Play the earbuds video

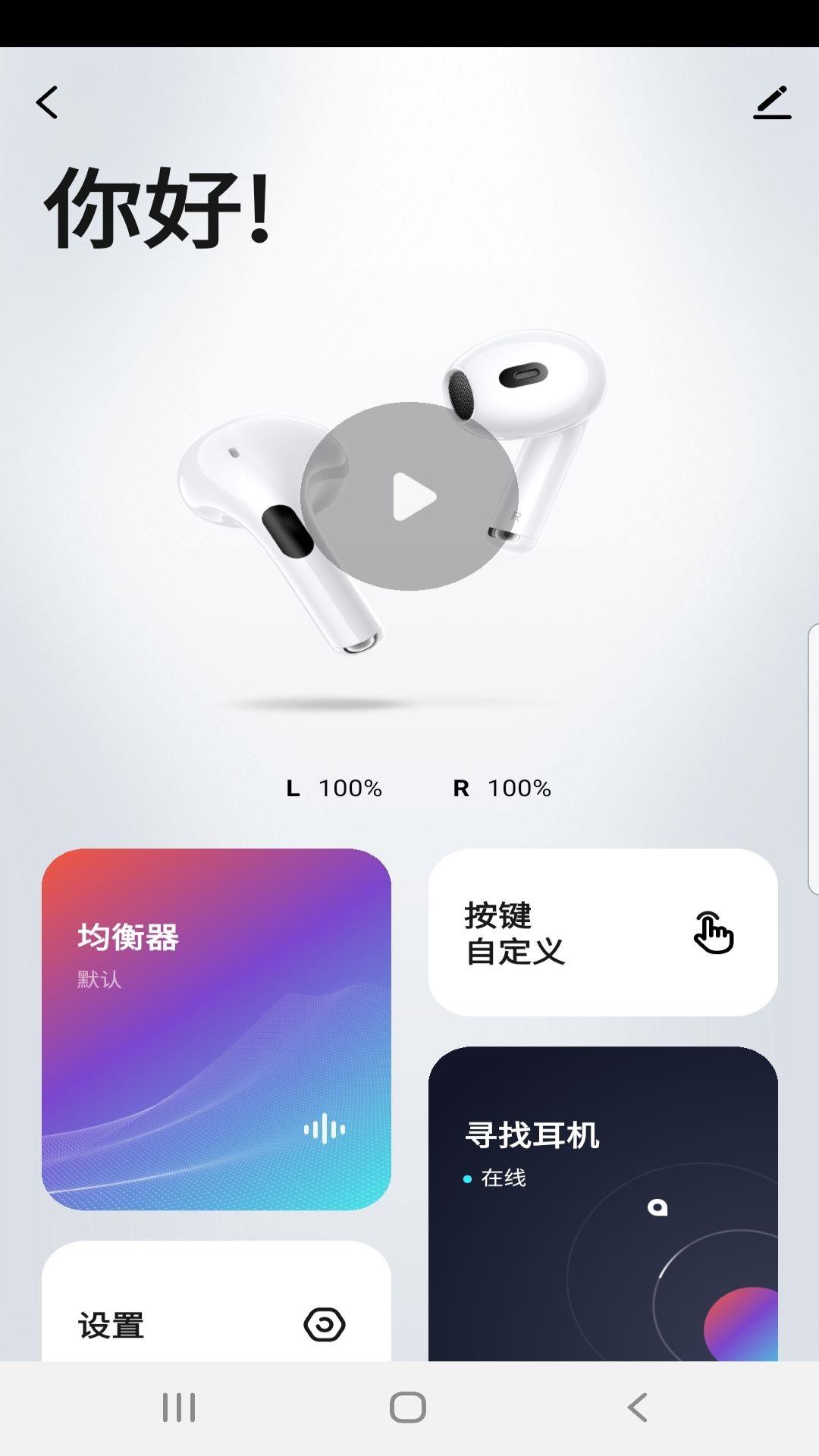(x=409, y=497)
